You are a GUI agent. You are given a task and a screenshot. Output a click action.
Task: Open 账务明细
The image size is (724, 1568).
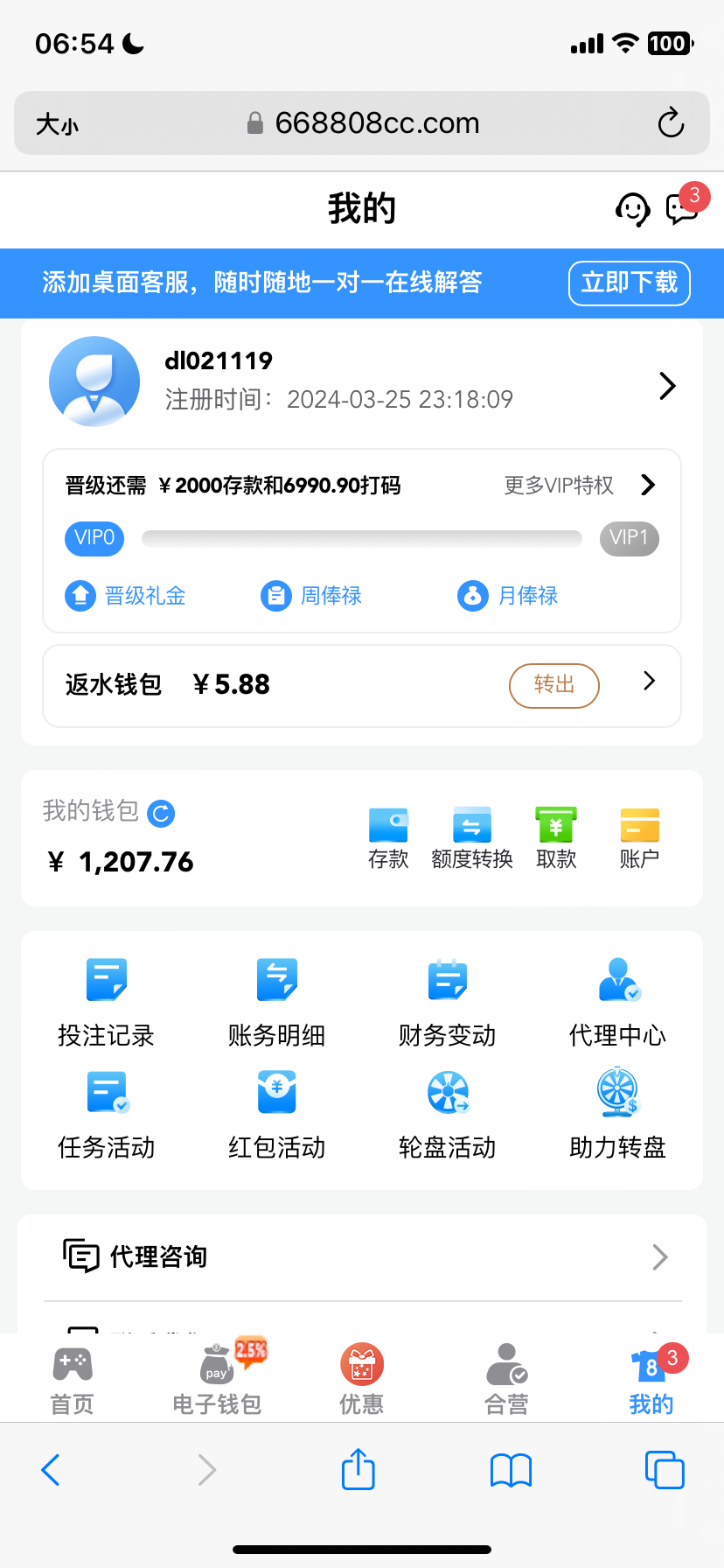click(276, 1002)
